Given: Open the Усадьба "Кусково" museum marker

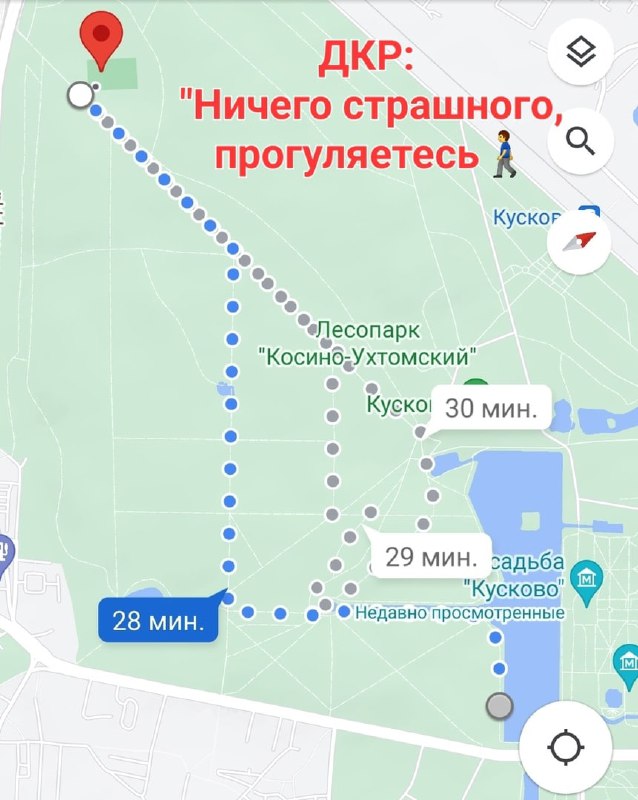Looking at the screenshot, I should coord(588,580).
